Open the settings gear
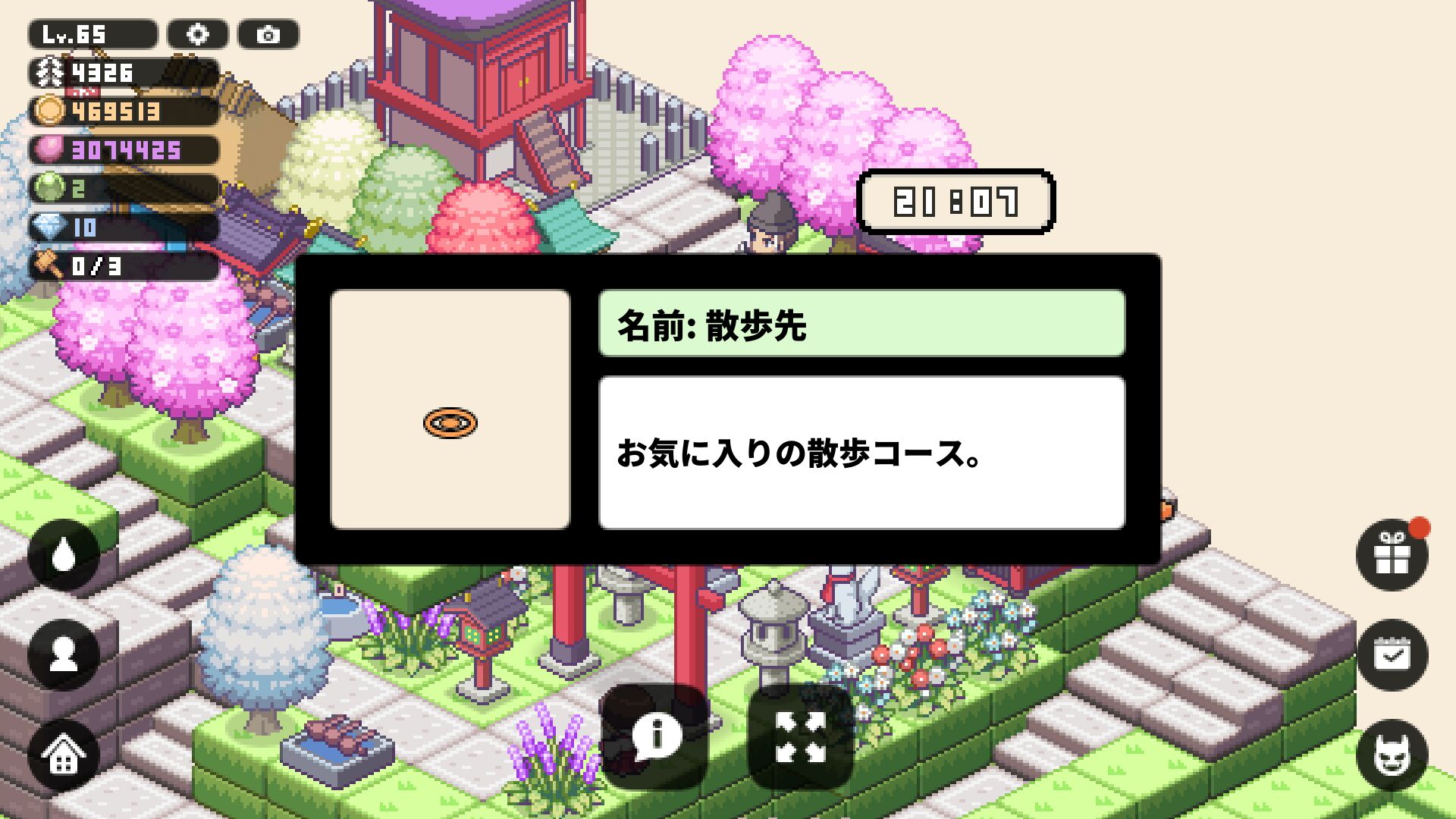The height and width of the screenshot is (819, 1456). point(198,35)
